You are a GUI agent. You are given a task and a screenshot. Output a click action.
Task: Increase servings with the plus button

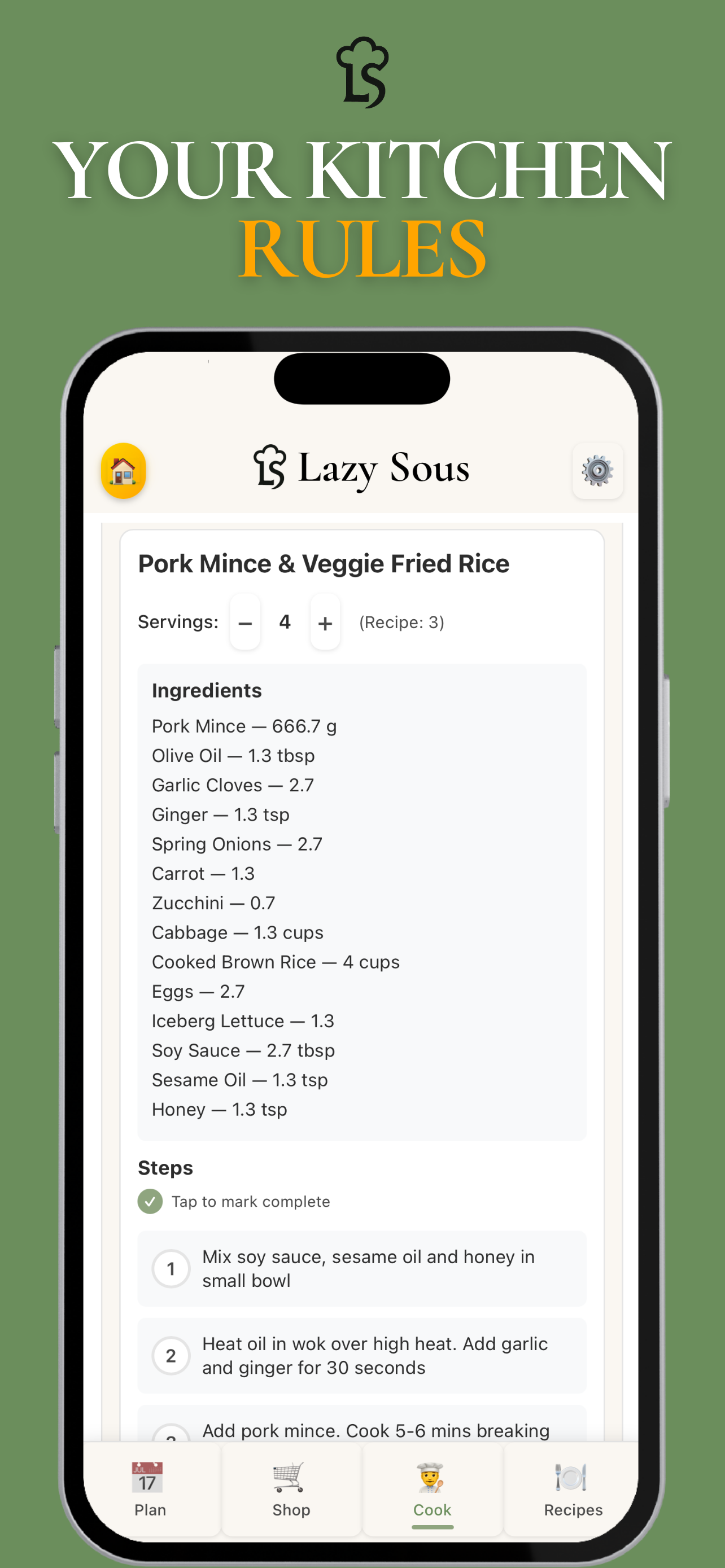tap(325, 622)
